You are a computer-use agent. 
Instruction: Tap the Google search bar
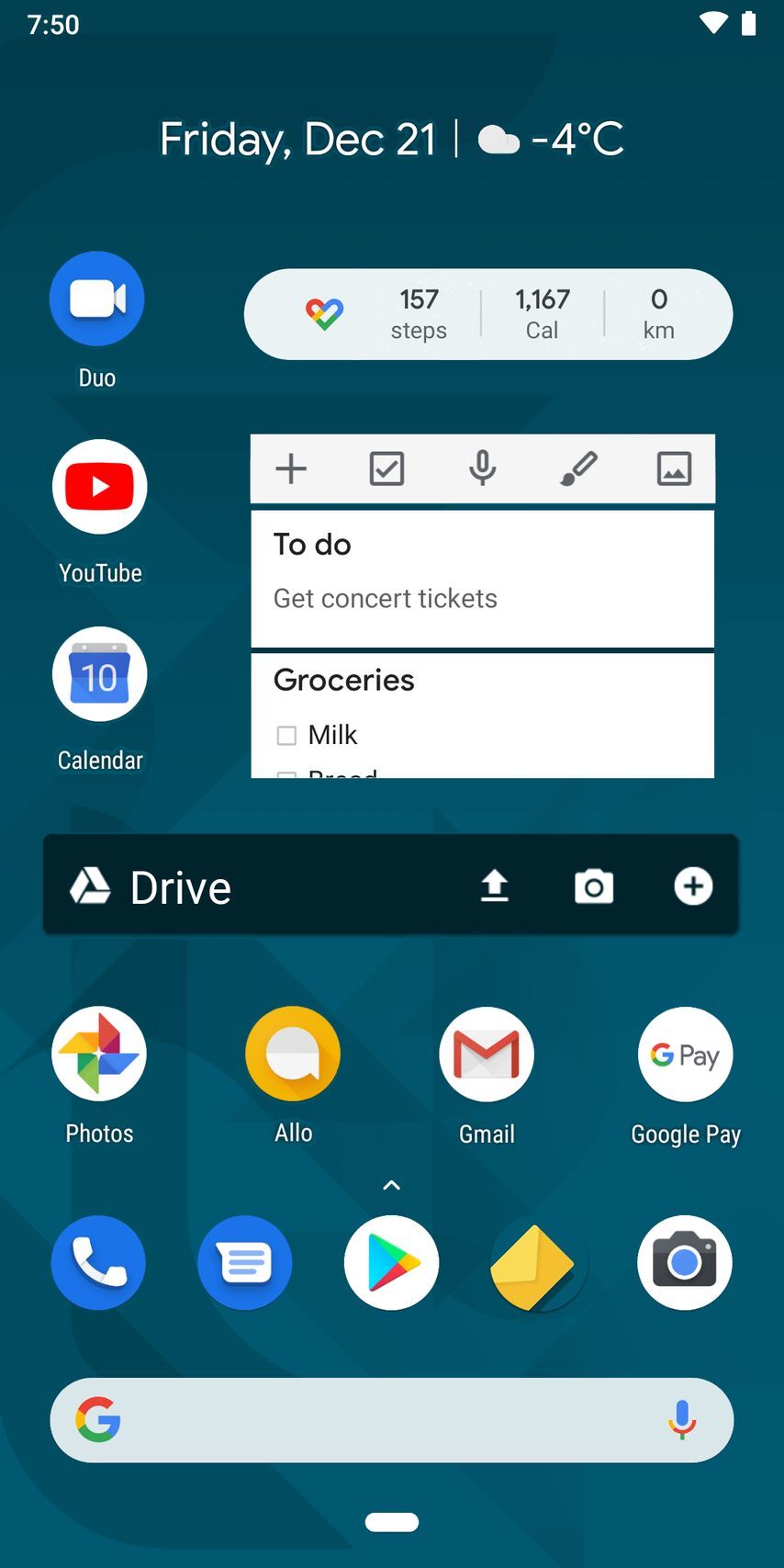tap(386, 1420)
